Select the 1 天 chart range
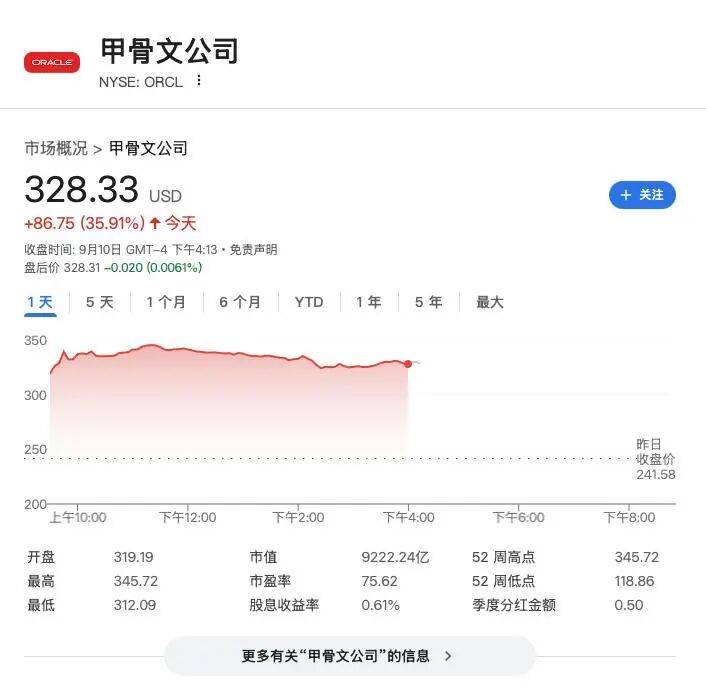706x700 pixels. pyautogui.click(x=40, y=302)
